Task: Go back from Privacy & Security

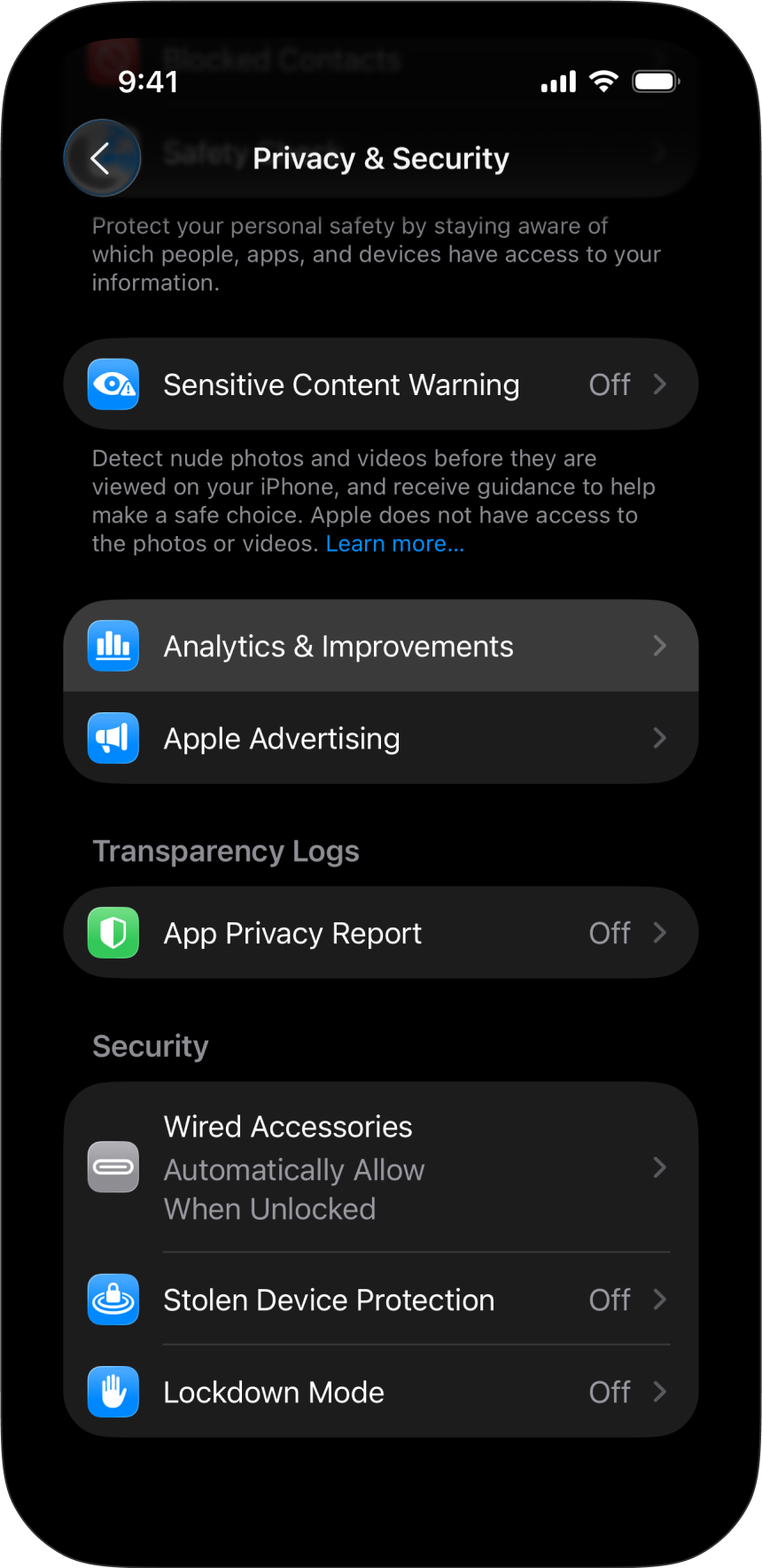Action: tap(102, 159)
